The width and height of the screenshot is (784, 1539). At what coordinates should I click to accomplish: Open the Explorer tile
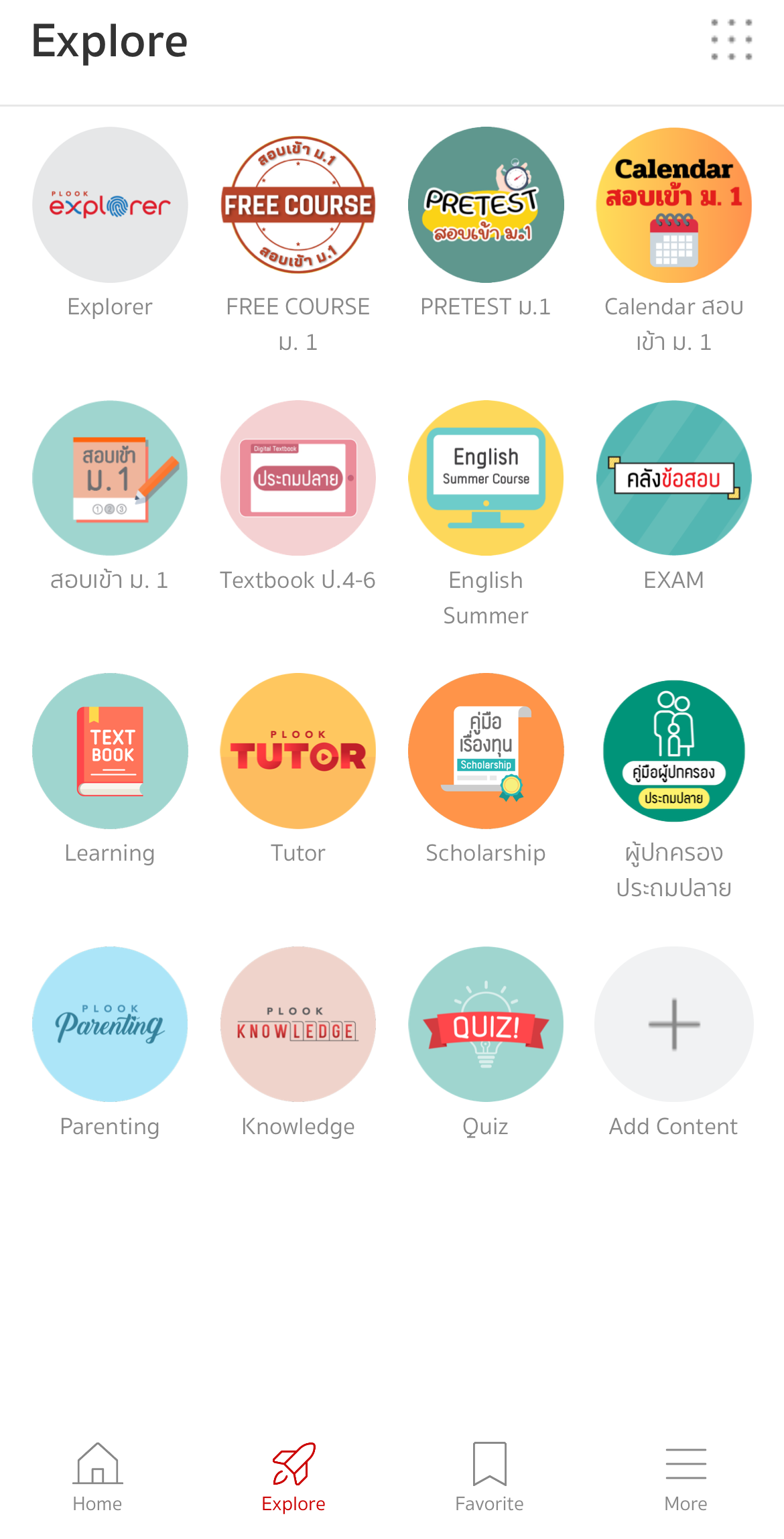(110, 205)
